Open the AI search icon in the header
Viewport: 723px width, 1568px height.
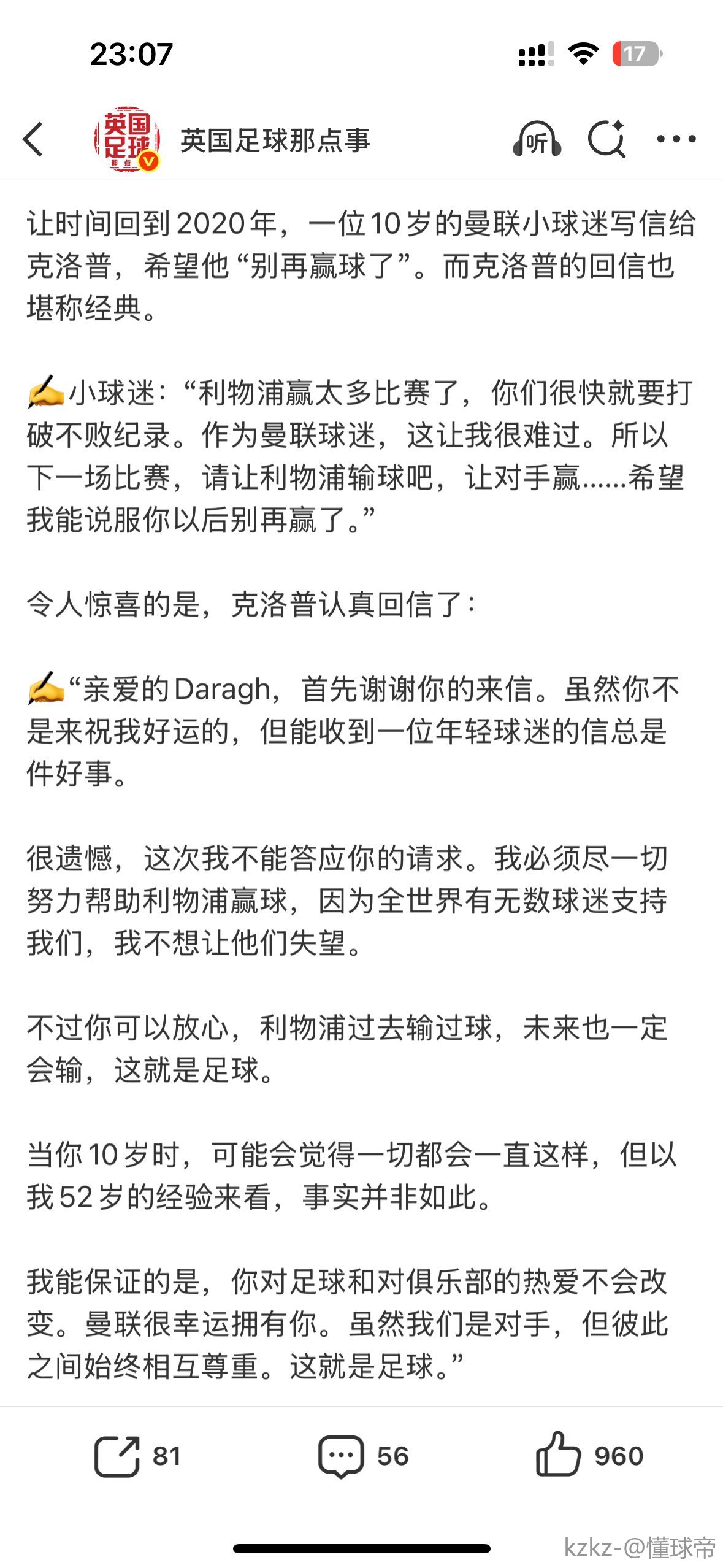point(606,140)
